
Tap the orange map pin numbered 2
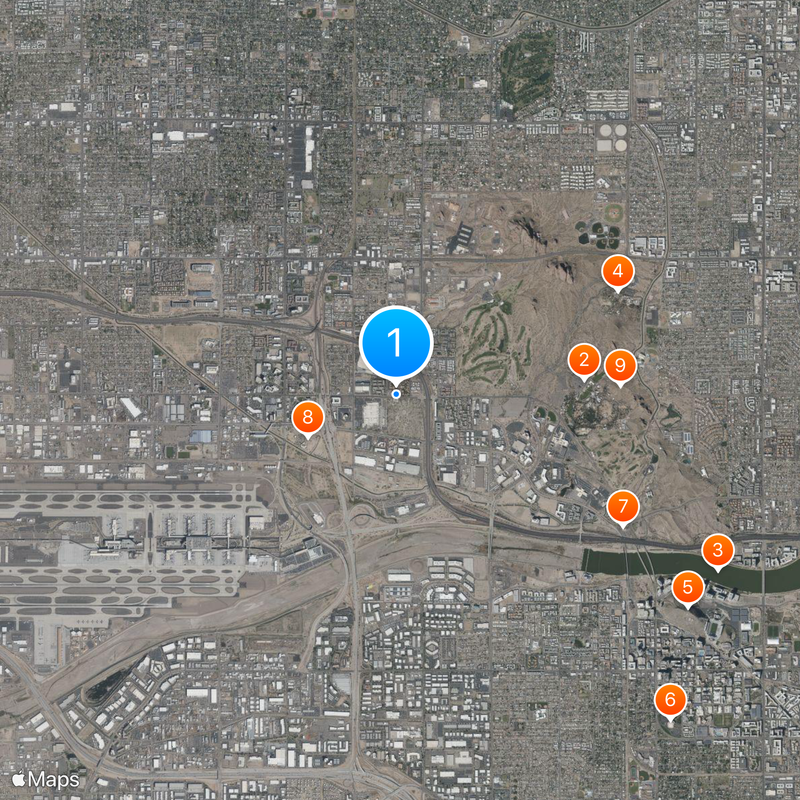click(x=584, y=360)
